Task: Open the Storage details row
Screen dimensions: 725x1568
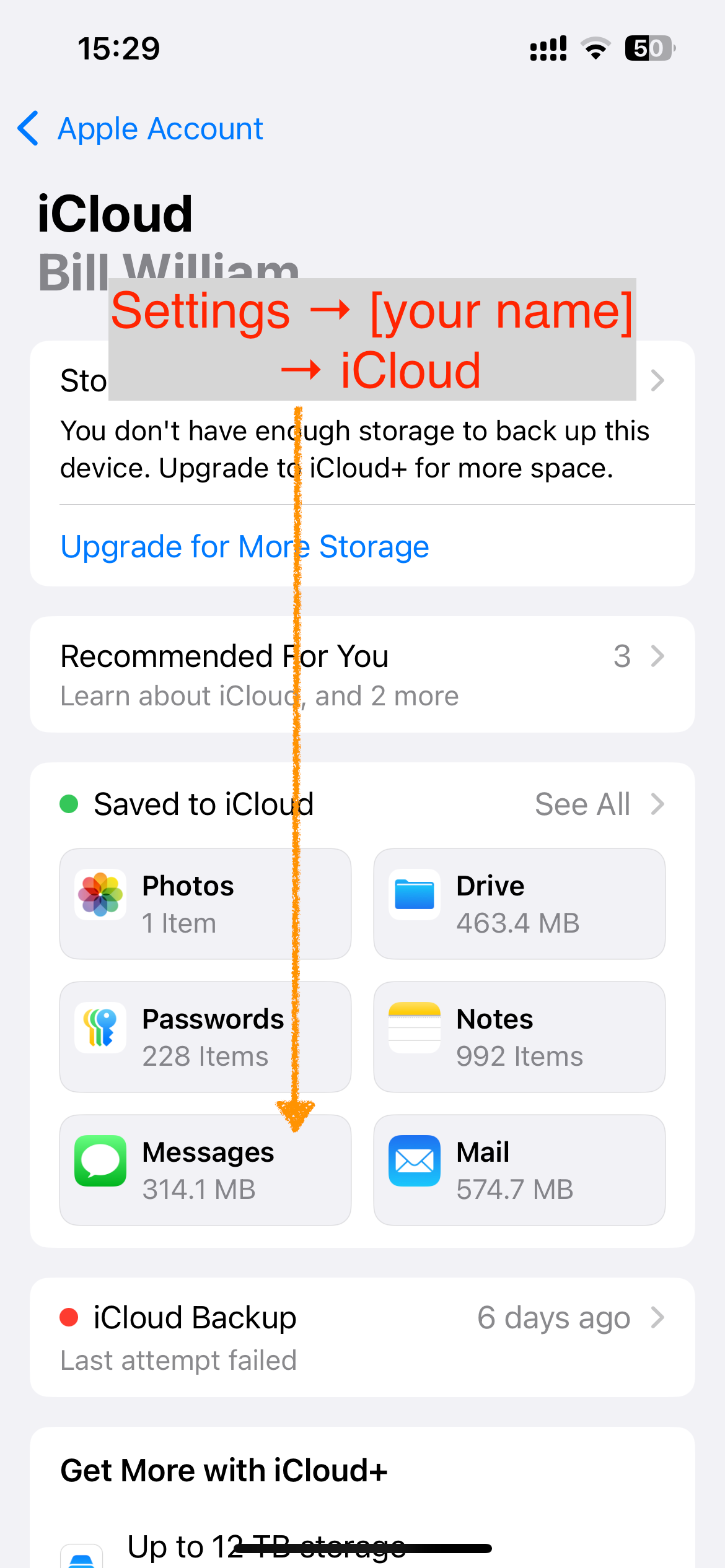Action: click(x=656, y=380)
